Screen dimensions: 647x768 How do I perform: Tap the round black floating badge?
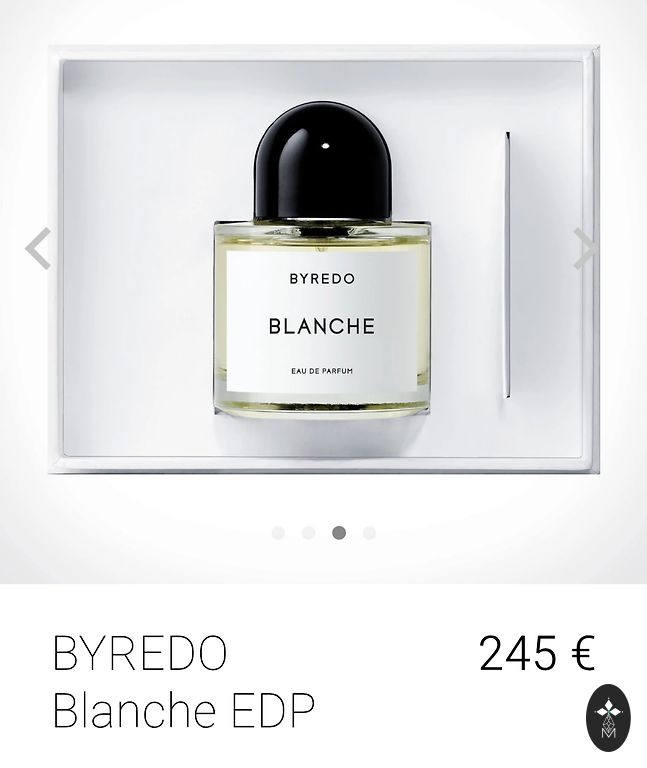608,717
